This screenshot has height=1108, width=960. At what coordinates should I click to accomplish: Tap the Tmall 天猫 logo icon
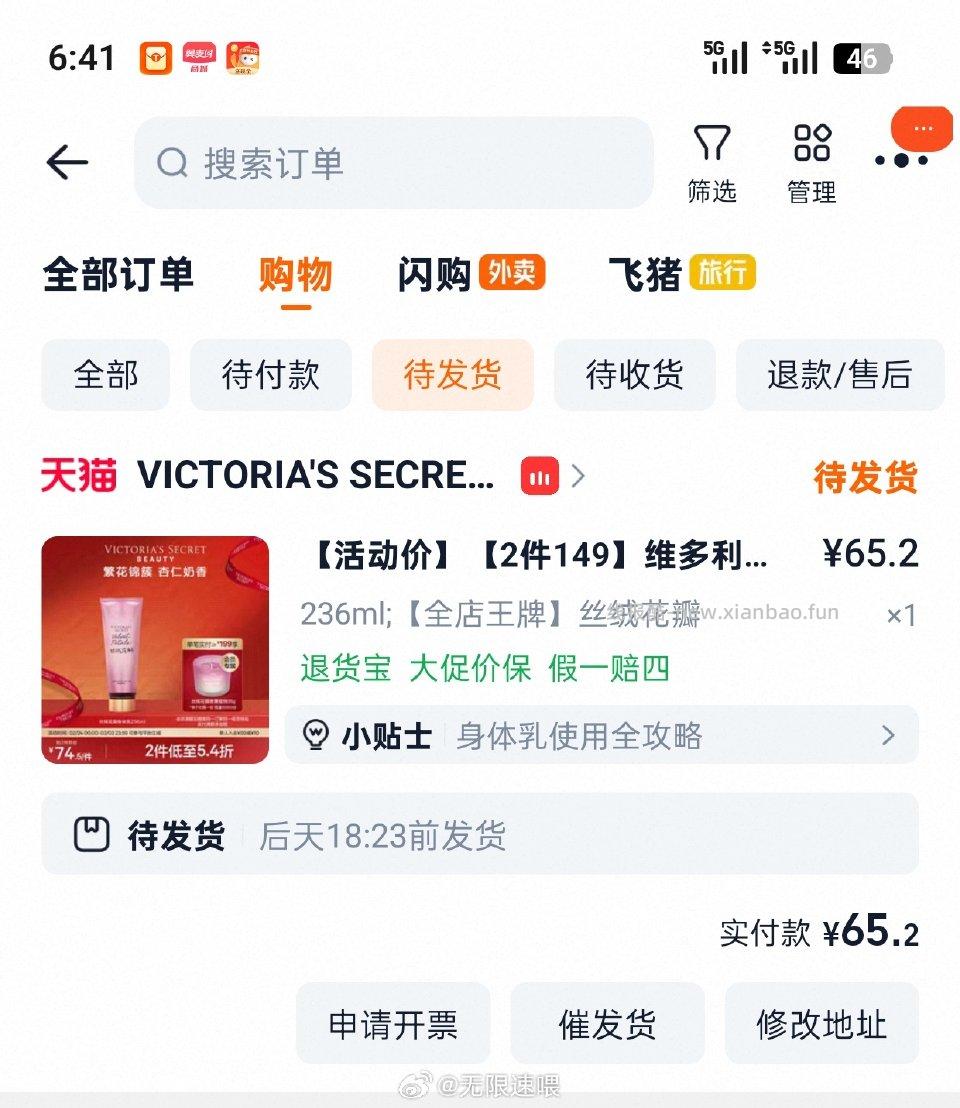(x=77, y=476)
